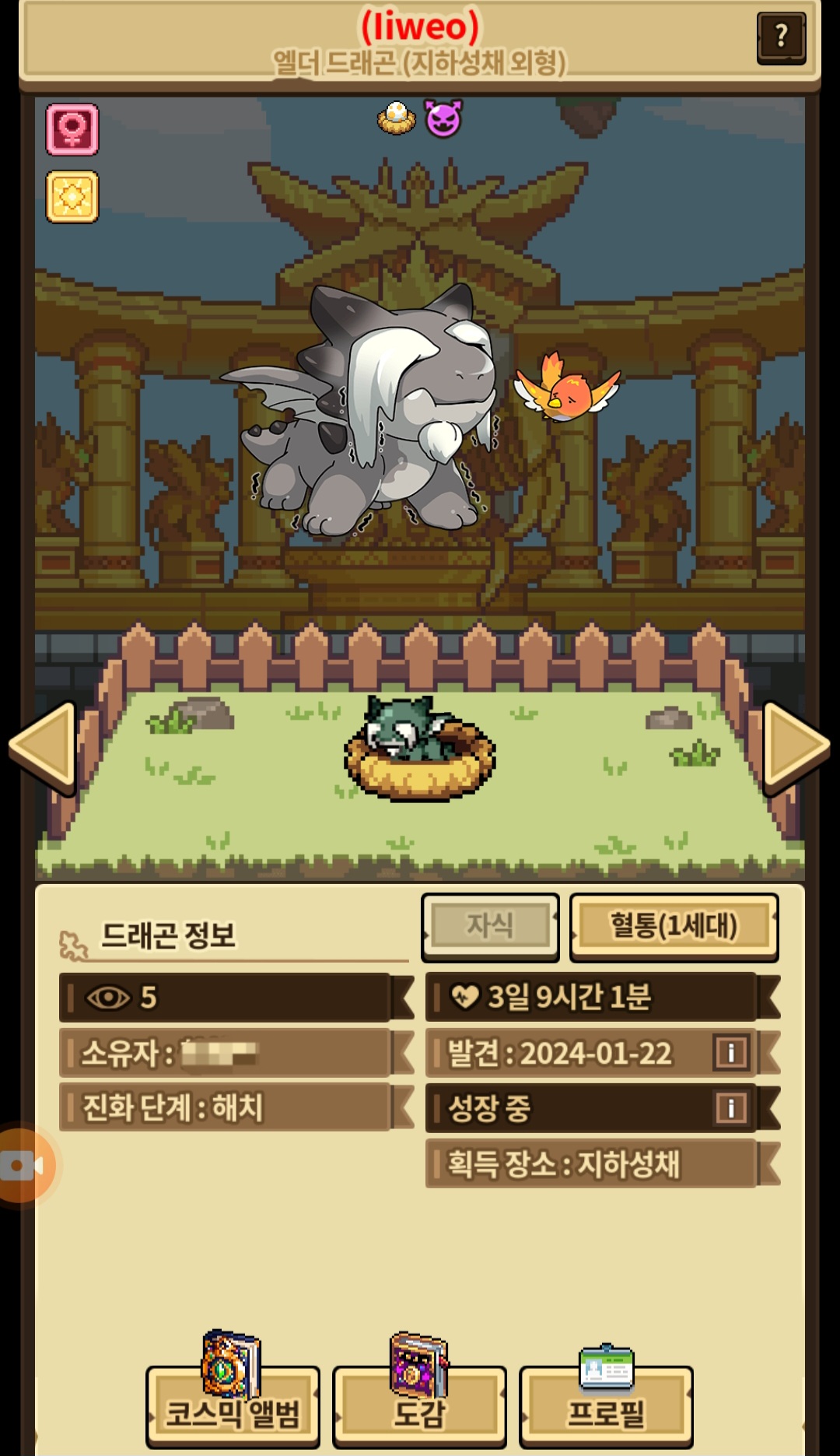840x1456 pixels.
Task: Open the 자식 offspring tab
Action: pyautogui.click(x=490, y=926)
